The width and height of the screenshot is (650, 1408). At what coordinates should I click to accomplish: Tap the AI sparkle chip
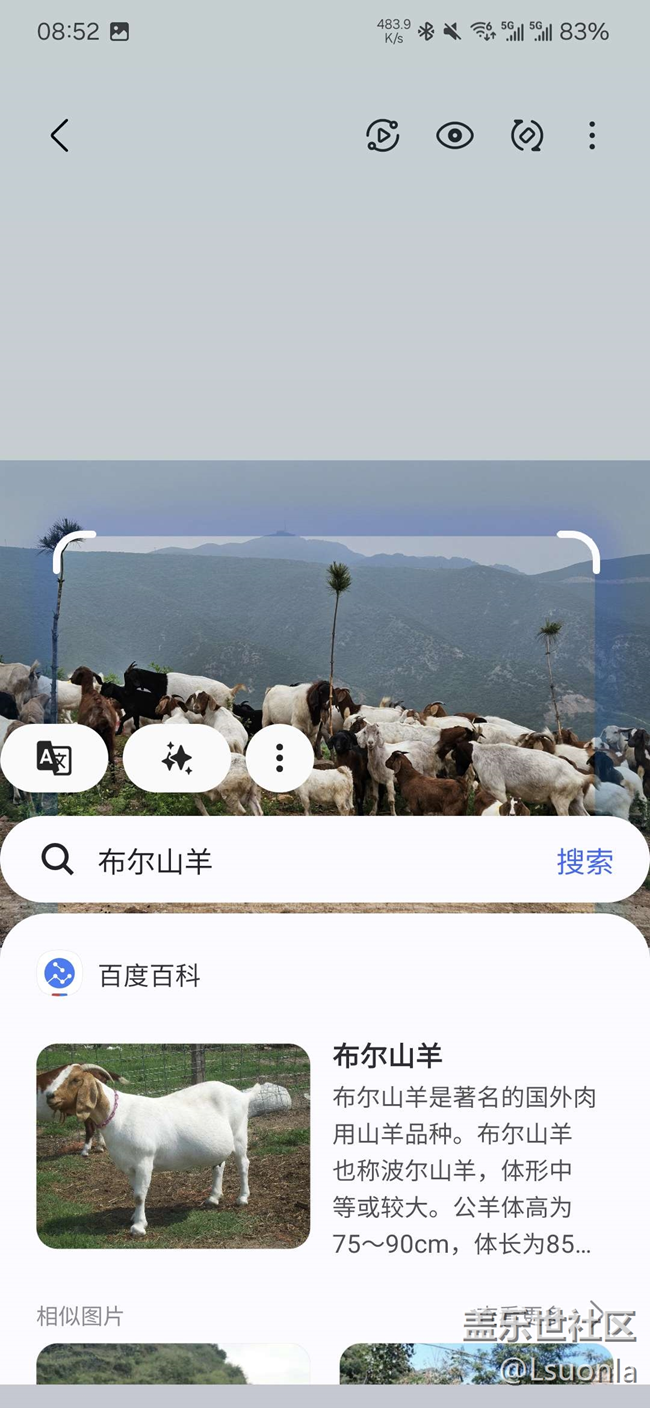click(177, 758)
